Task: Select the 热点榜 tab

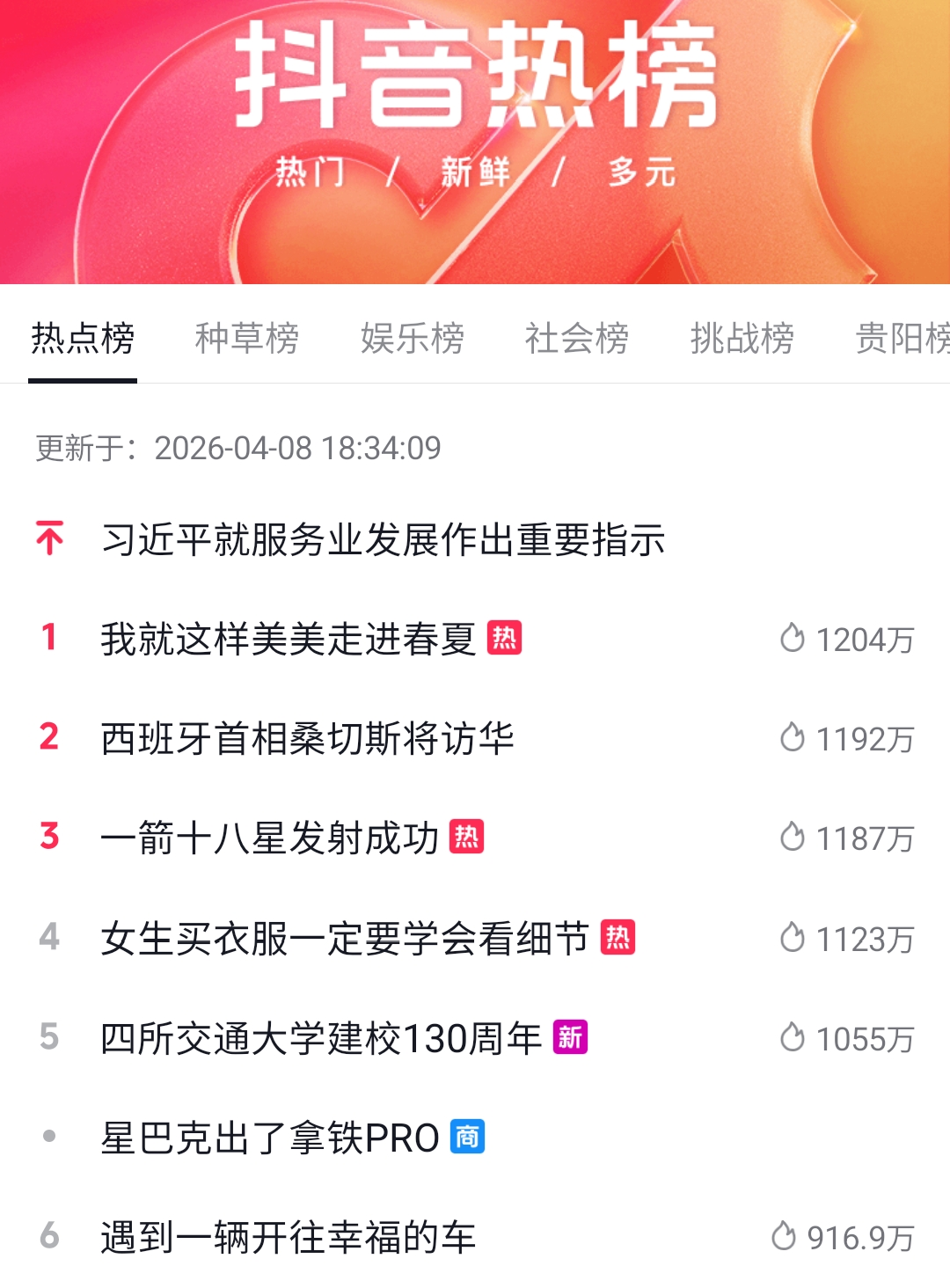Action: [83, 338]
